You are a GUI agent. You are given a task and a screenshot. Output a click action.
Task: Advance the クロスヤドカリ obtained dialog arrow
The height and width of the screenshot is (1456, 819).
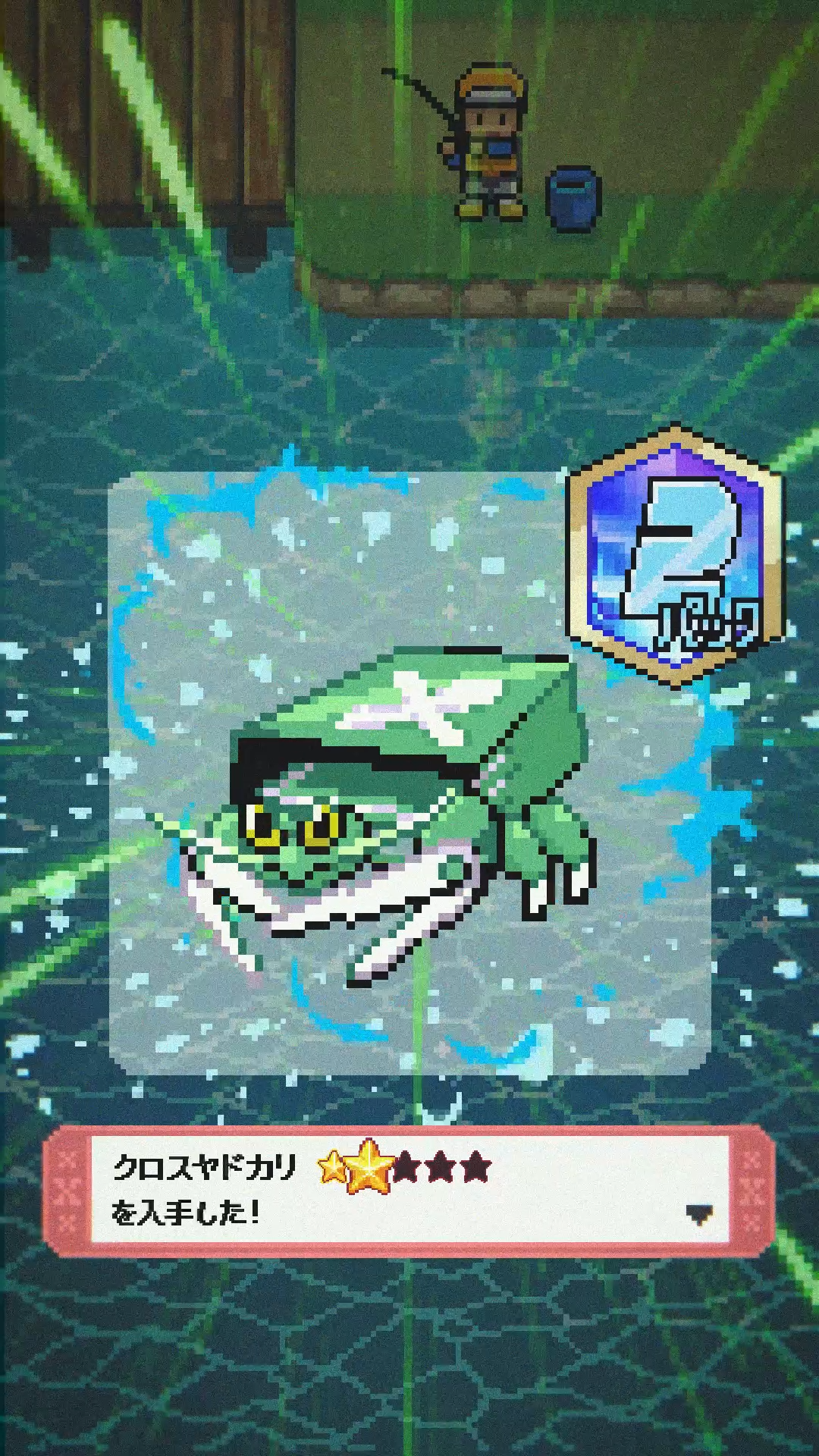tap(698, 1215)
